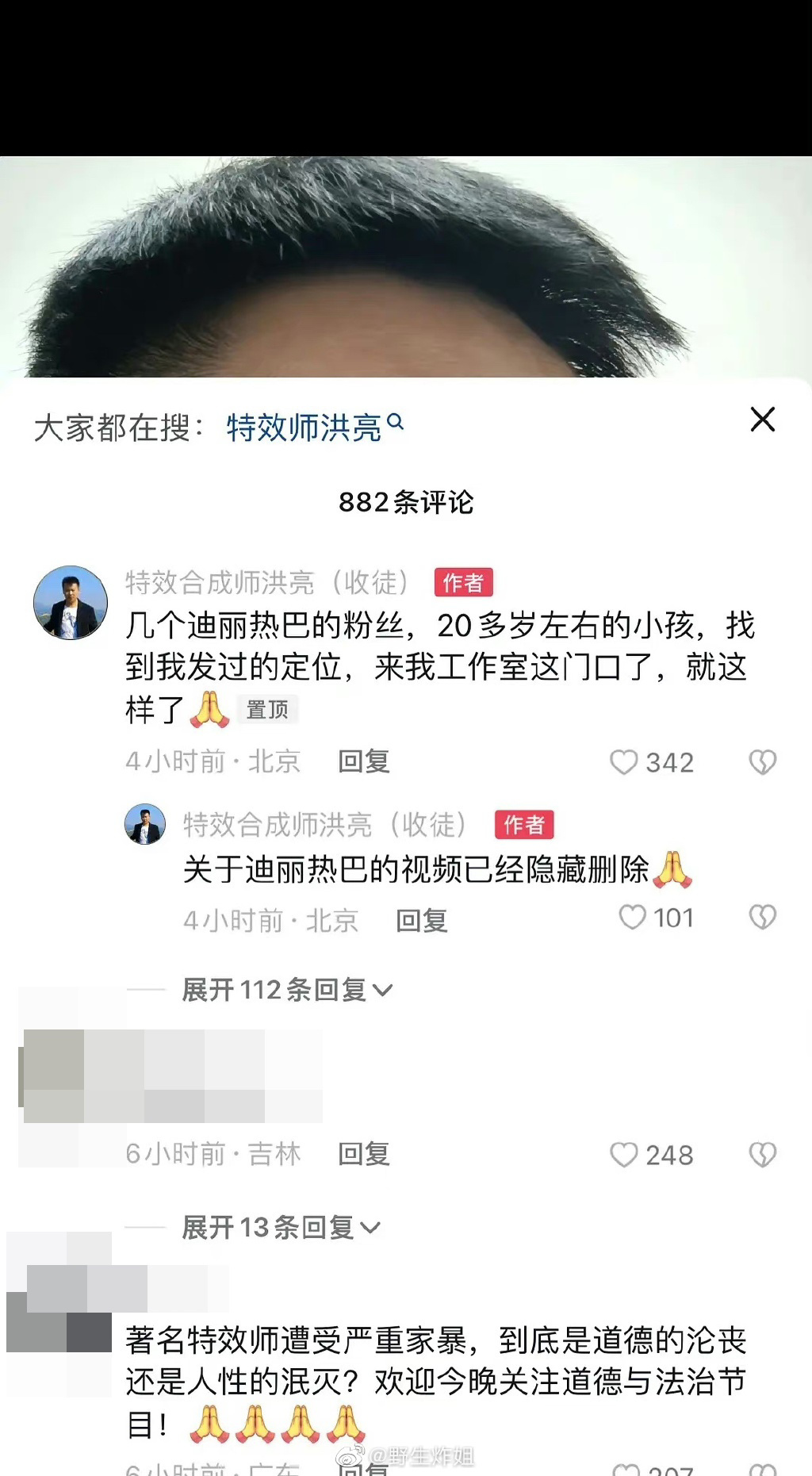Close the 882条评论 panel
Image resolution: width=812 pixels, height=1476 pixels.
pyautogui.click(x=762, y=420)
